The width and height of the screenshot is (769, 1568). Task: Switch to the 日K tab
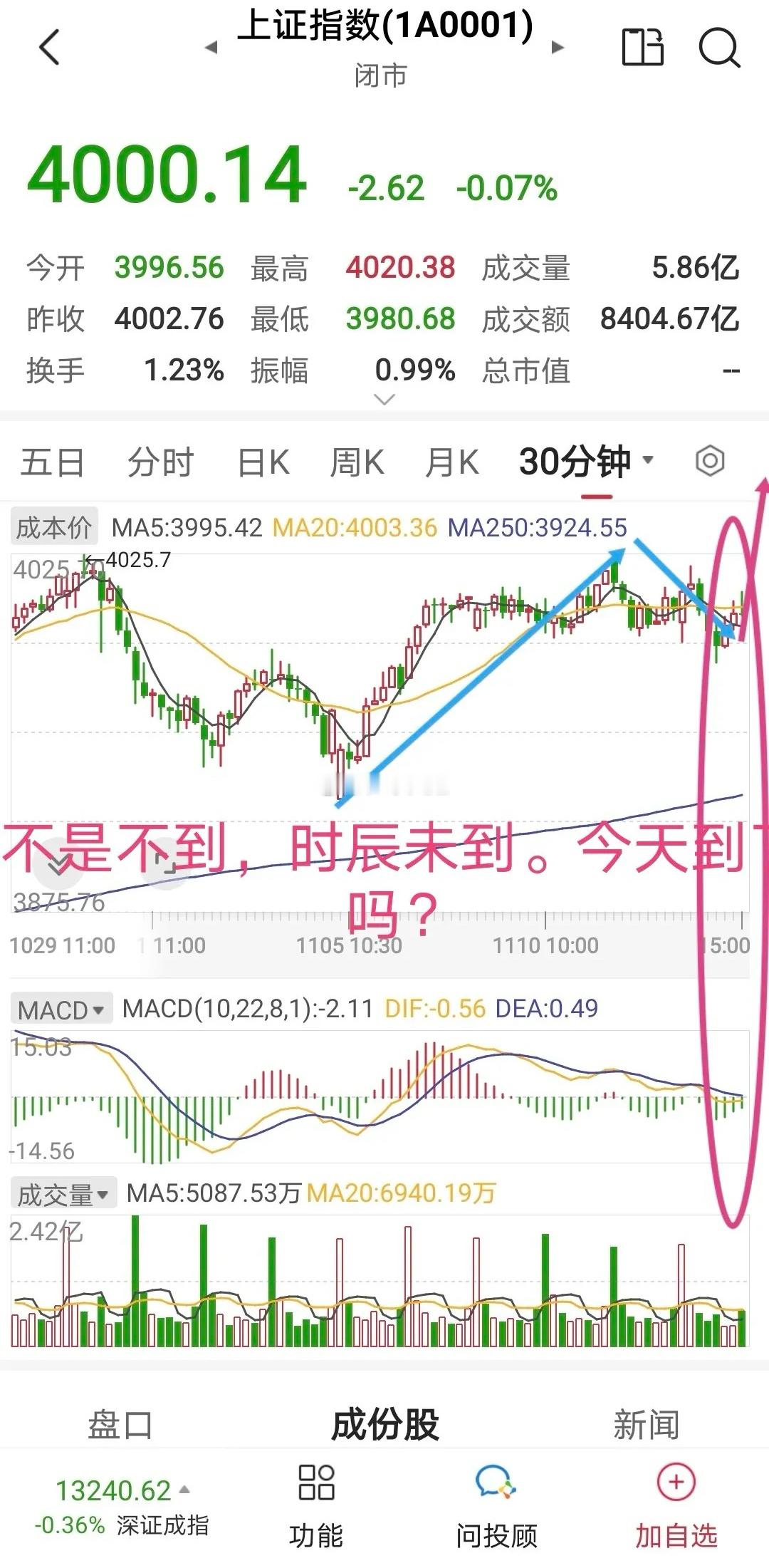(264, 462)
